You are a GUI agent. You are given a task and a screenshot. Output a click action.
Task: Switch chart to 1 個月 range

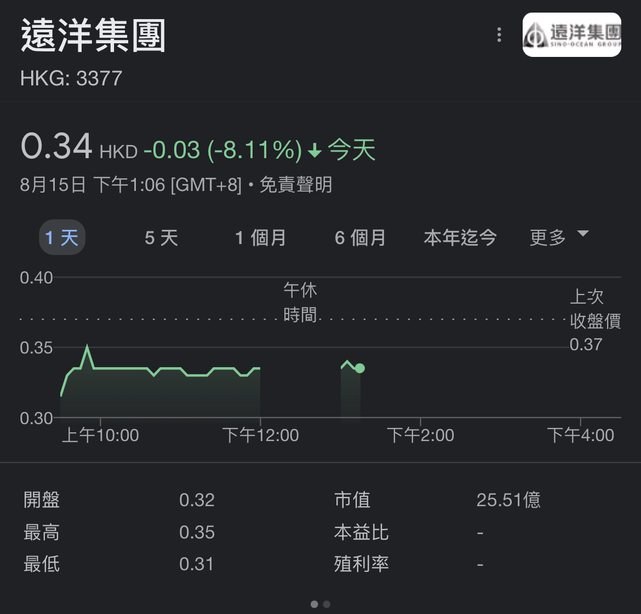260,238
